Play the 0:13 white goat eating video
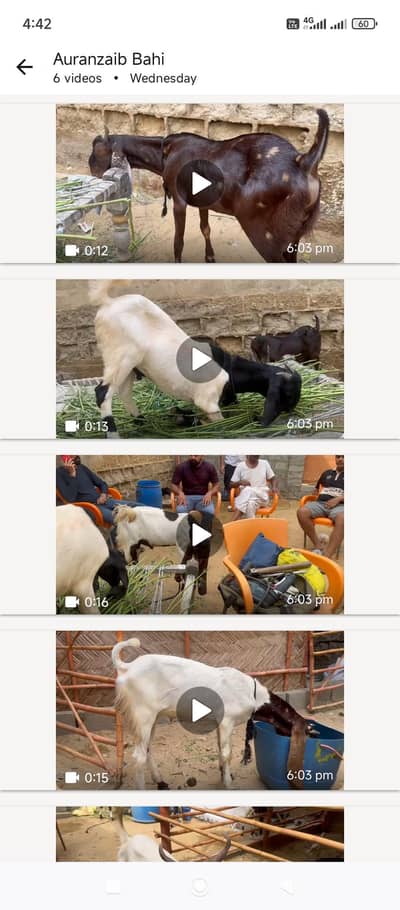Viewport: 400px width, 910px height. pyautogui.click(x=200, y=359)
